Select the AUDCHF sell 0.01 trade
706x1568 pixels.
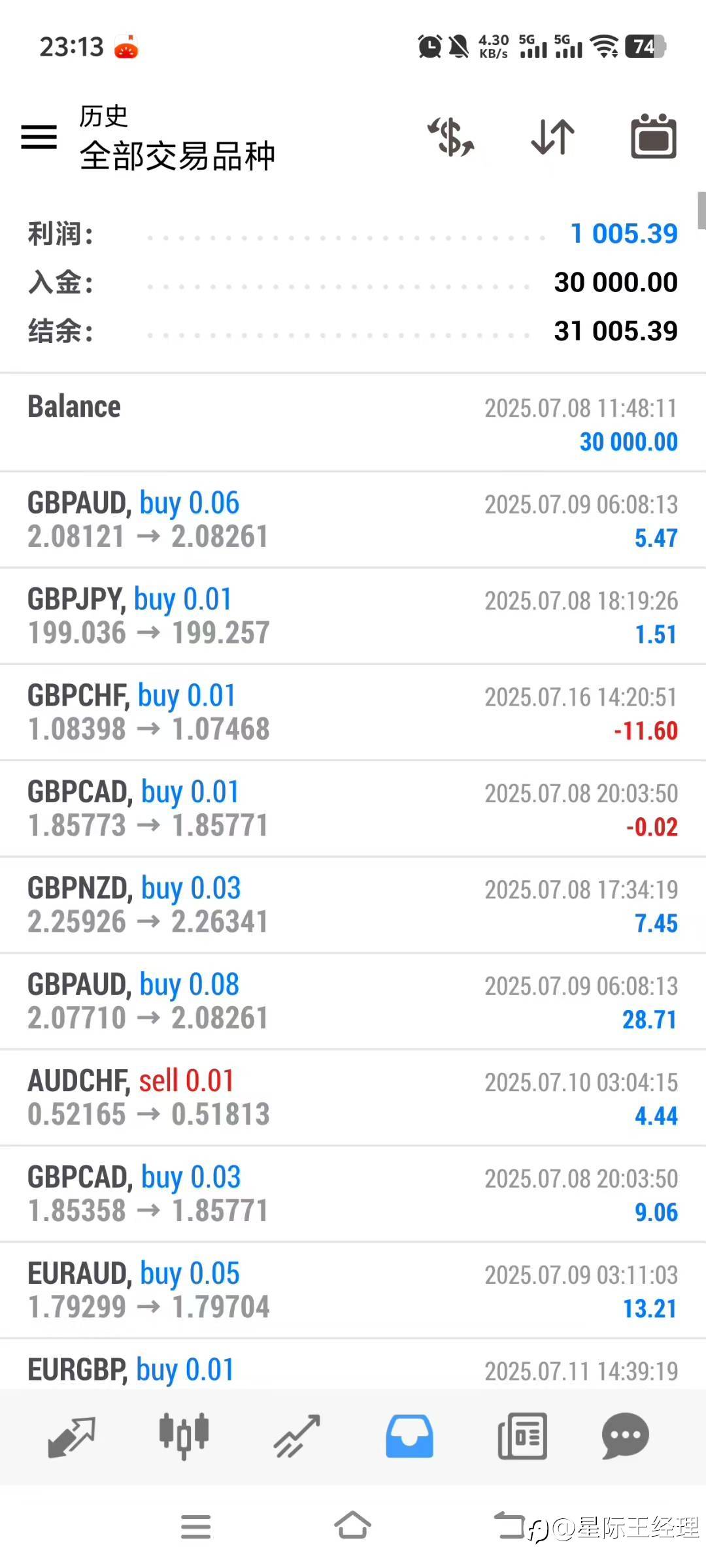point(353,1098)
